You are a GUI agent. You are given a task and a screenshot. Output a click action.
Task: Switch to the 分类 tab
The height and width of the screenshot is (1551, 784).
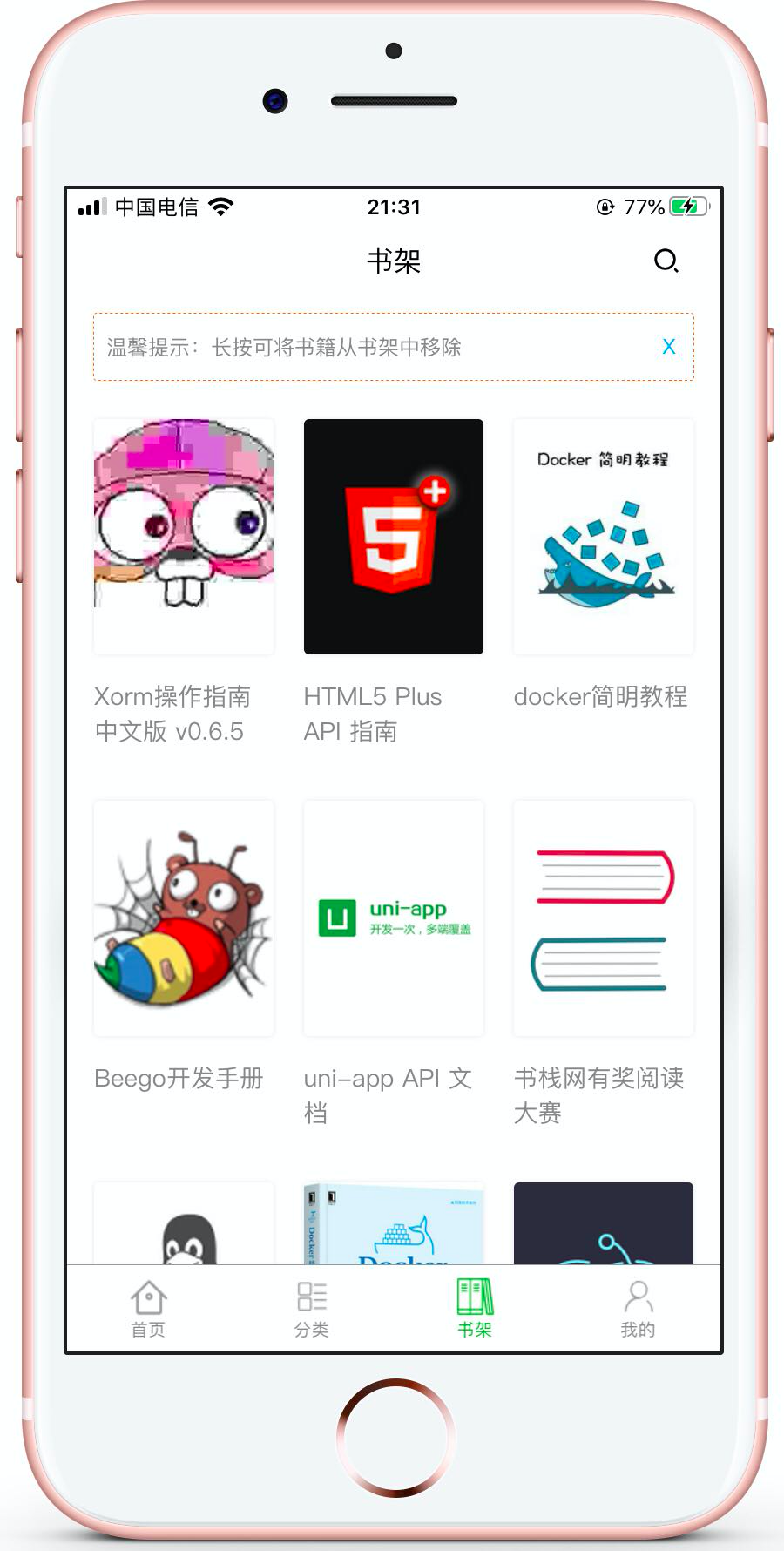pyautogui.click(x=311, y=1309)
